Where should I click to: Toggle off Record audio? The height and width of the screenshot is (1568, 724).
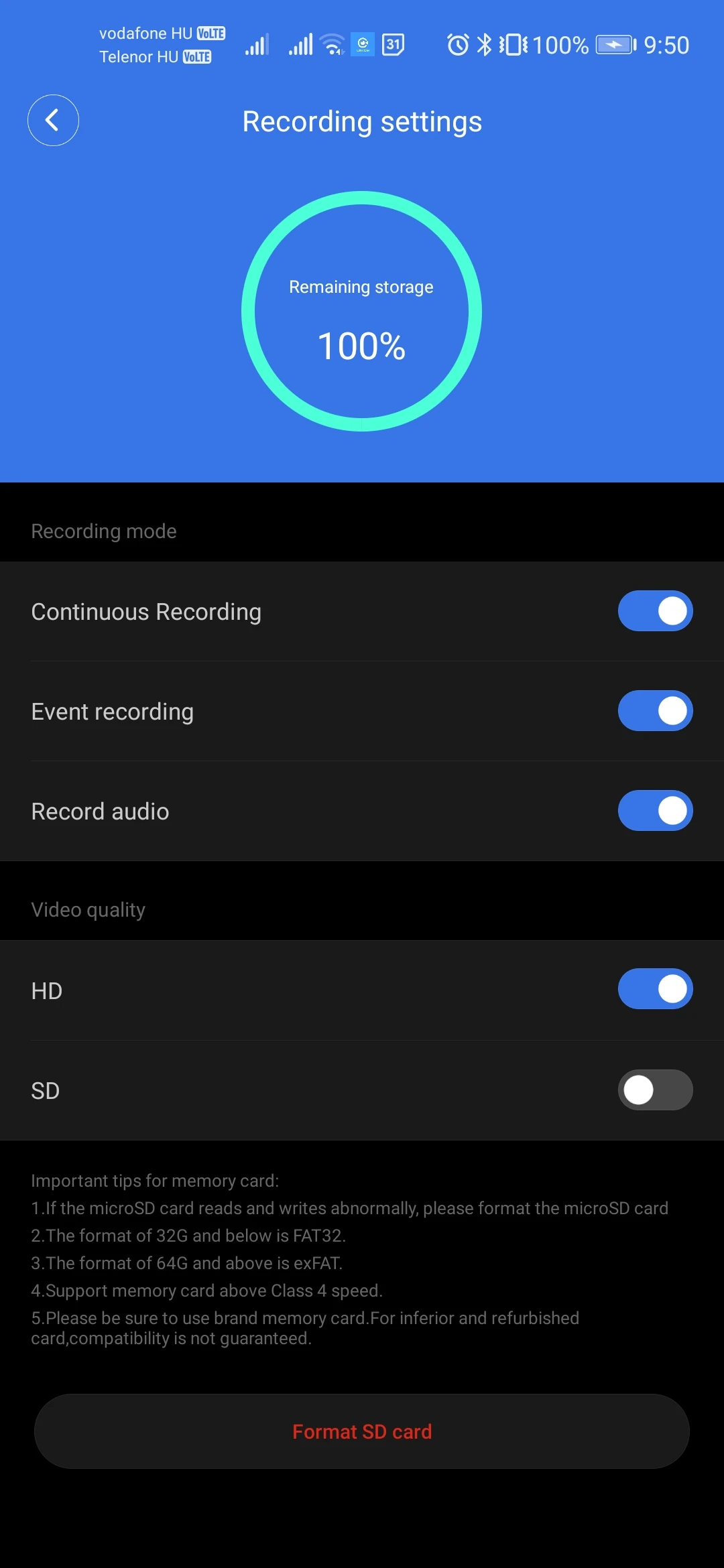pos(655,811)
